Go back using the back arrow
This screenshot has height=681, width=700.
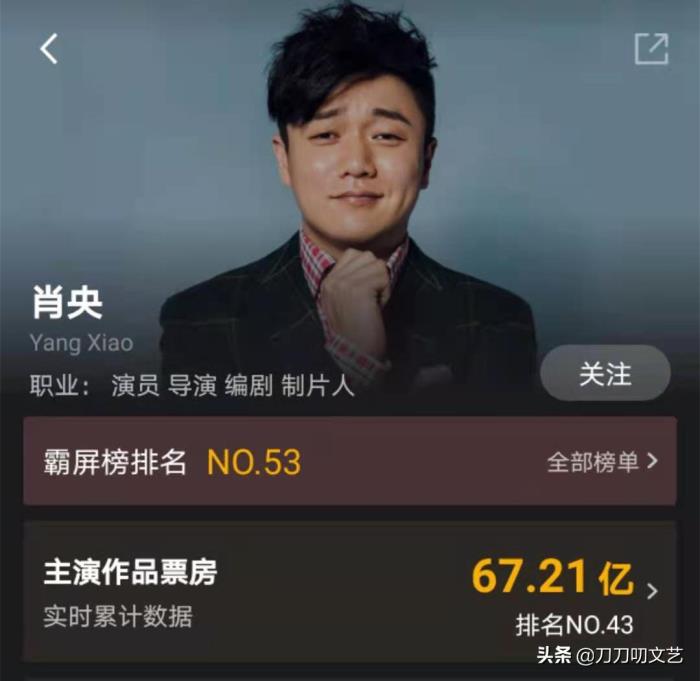click(x=49, y=48)
